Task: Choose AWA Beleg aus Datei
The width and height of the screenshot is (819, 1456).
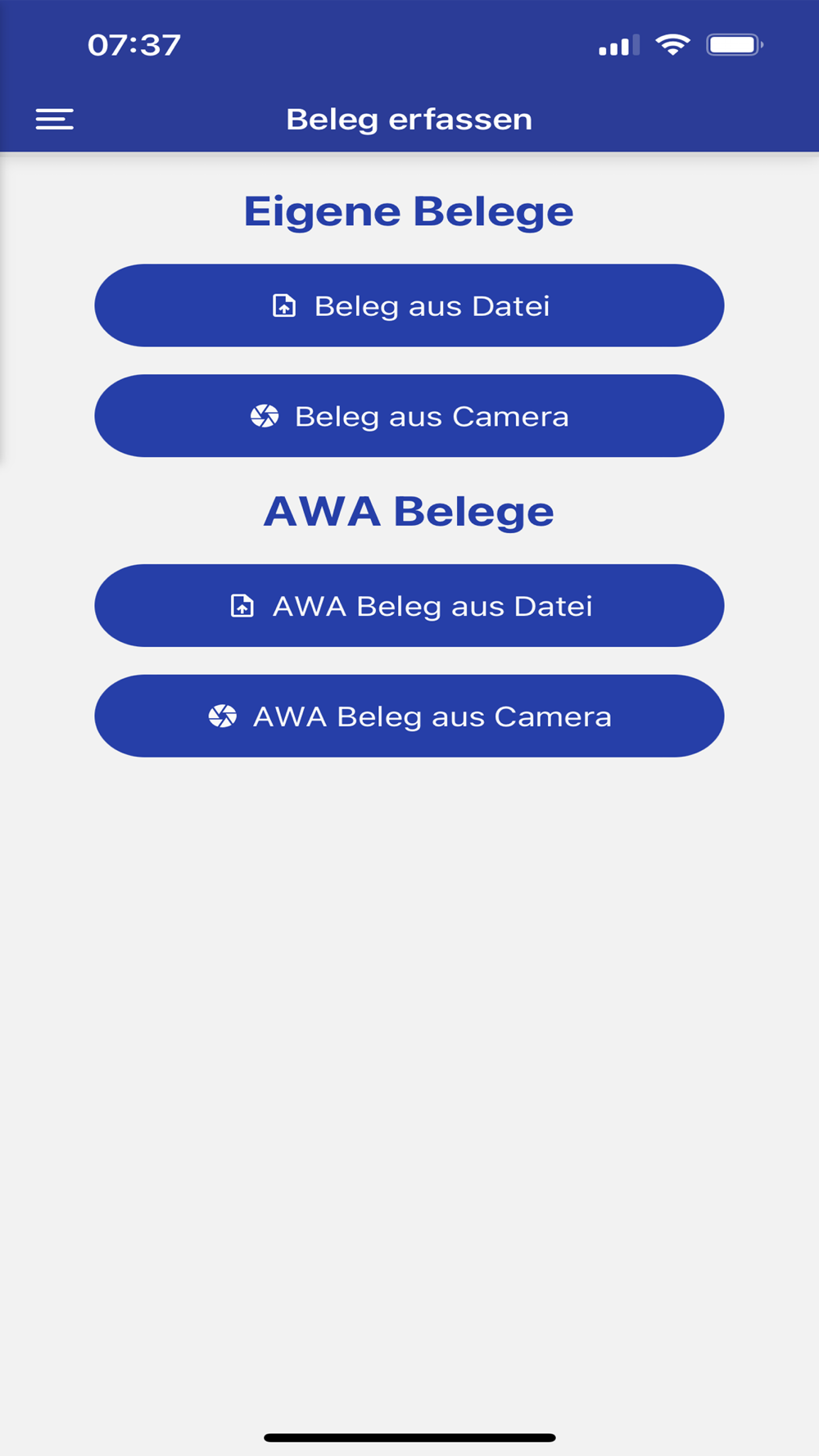Action: (x=409, y=606)
